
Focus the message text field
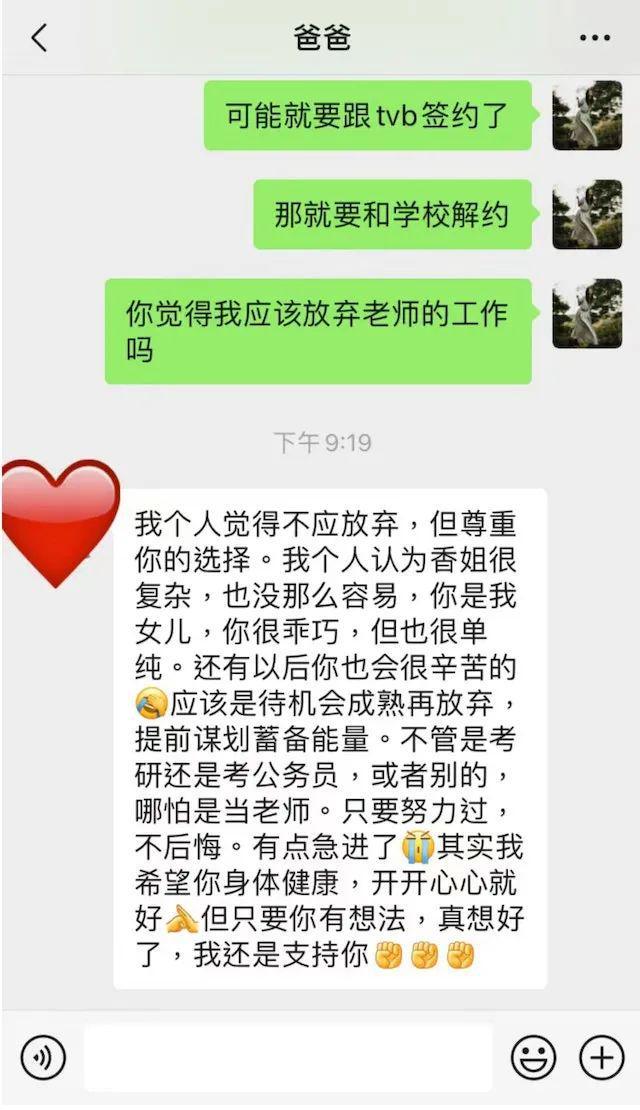(x=288, y=1058)
